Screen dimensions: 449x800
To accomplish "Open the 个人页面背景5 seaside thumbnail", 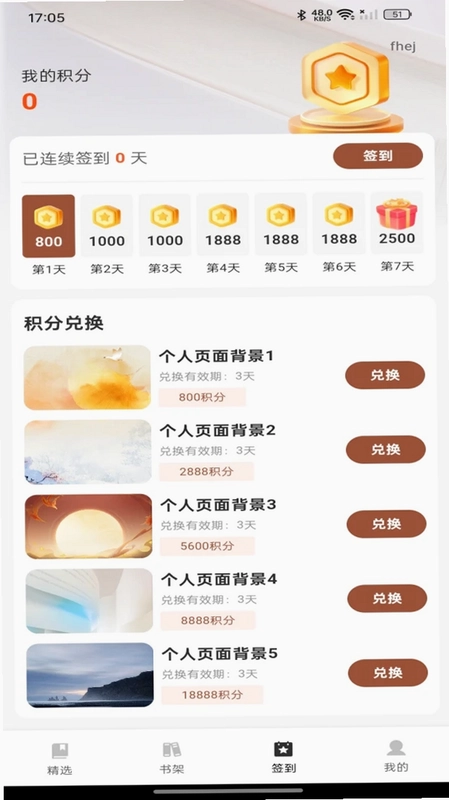I will [90, 675].
